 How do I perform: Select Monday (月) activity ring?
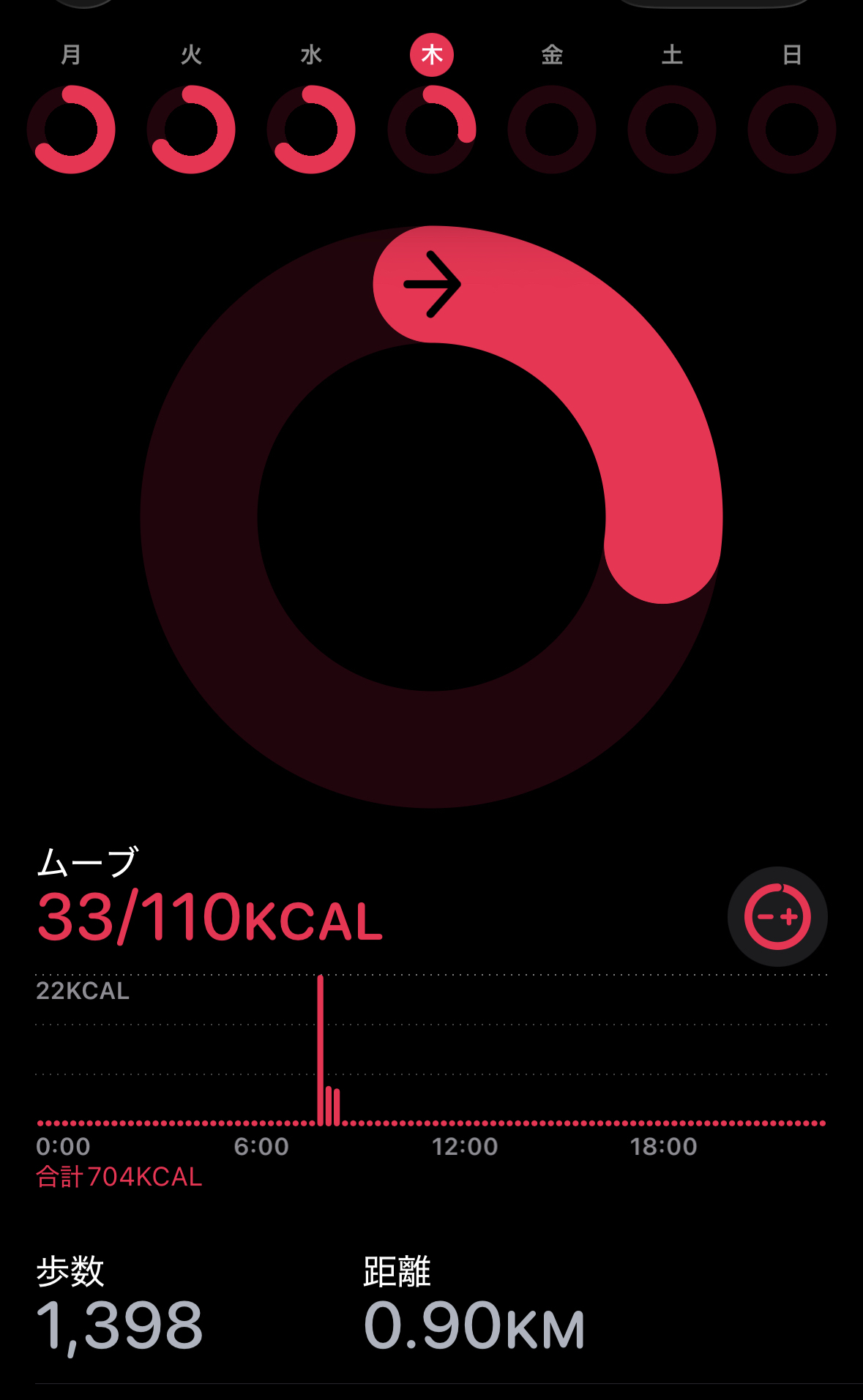[71, 130]
